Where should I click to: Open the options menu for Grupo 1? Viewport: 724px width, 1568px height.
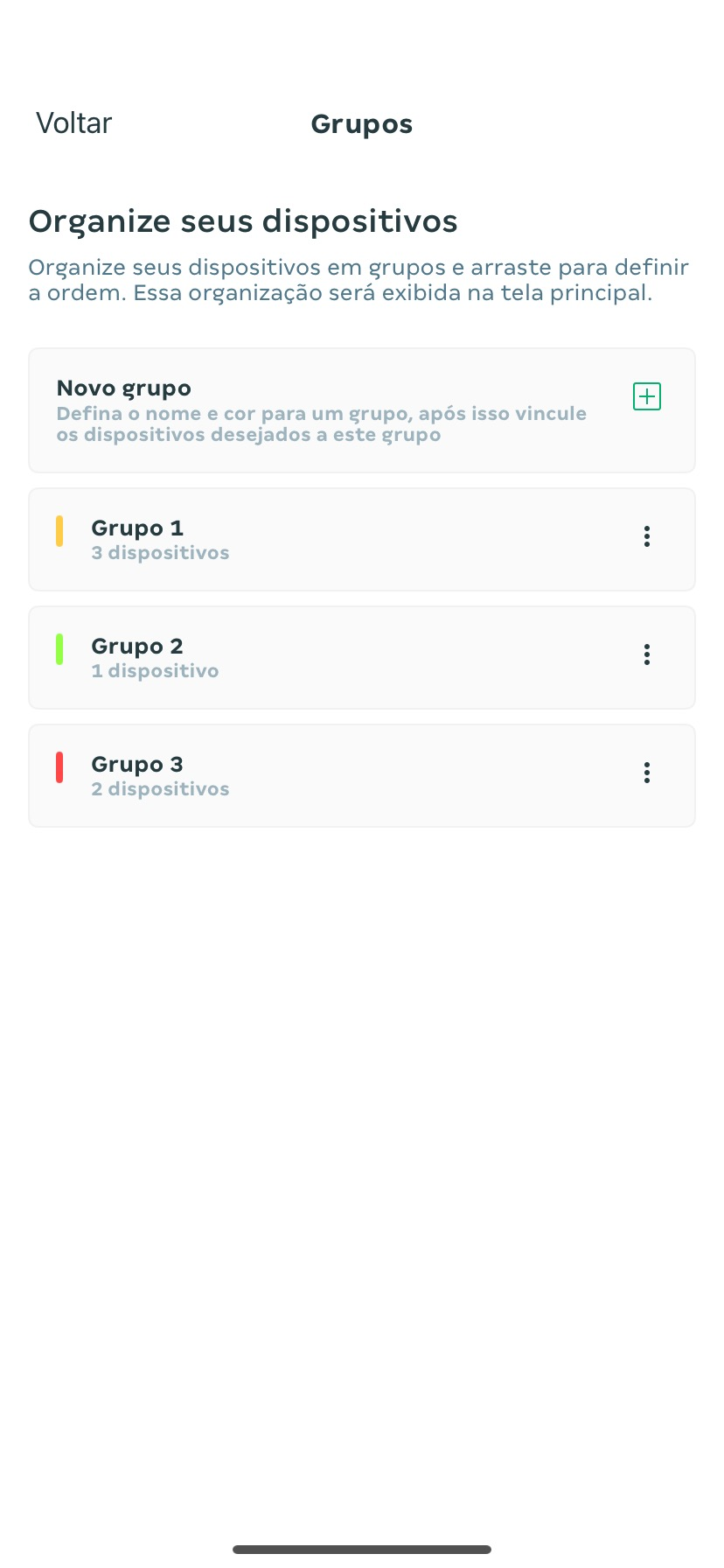[x=647, y=536]
